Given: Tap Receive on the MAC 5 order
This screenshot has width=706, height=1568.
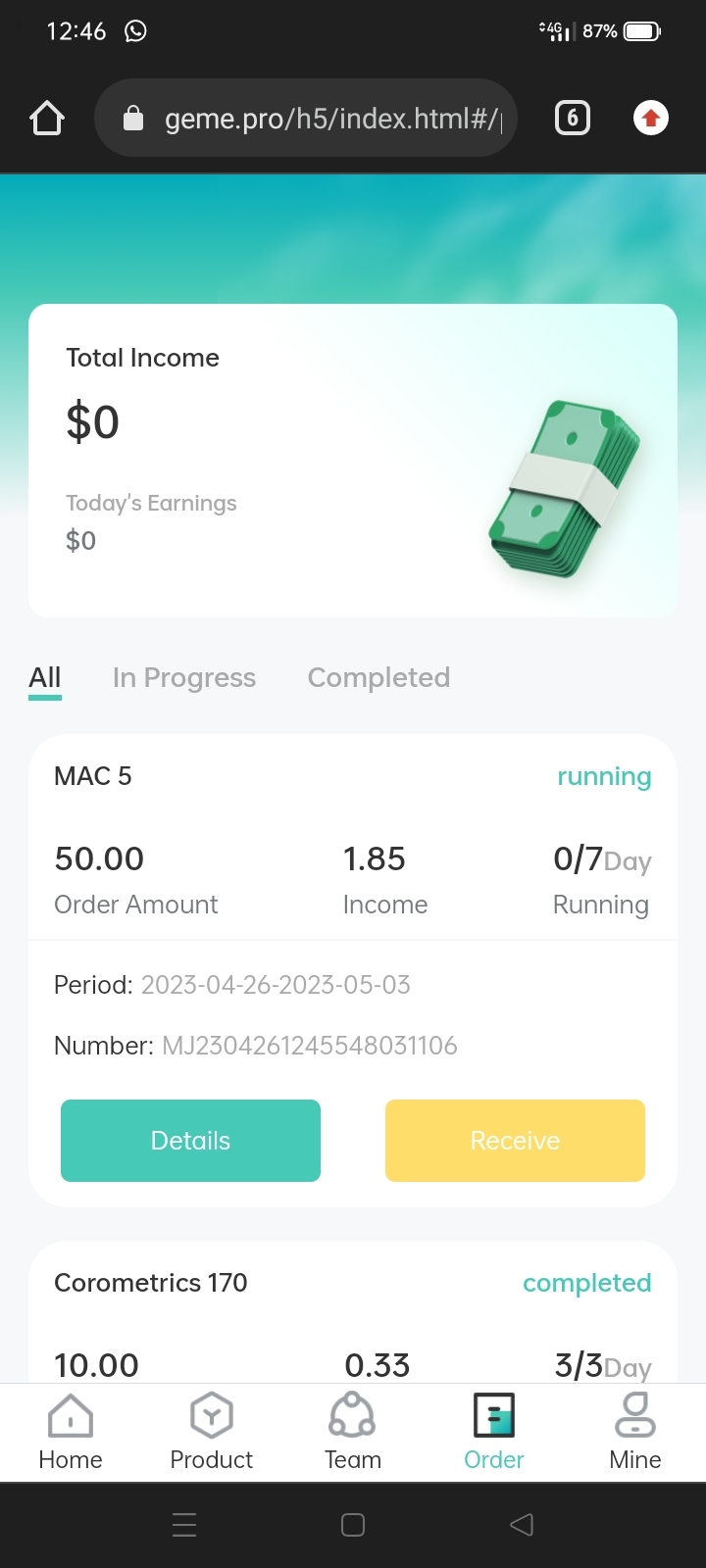Looking at the screenshot, I should pos(515,1141).
